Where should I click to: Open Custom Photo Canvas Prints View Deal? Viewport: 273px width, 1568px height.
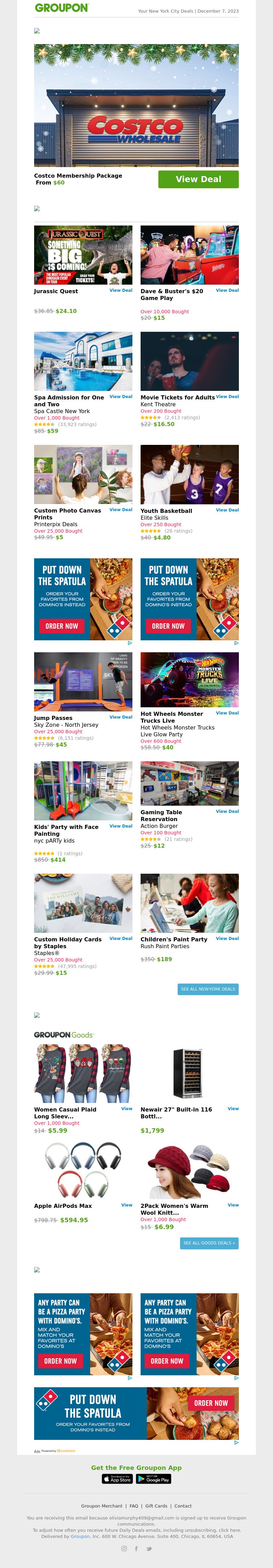coord(120,509)
